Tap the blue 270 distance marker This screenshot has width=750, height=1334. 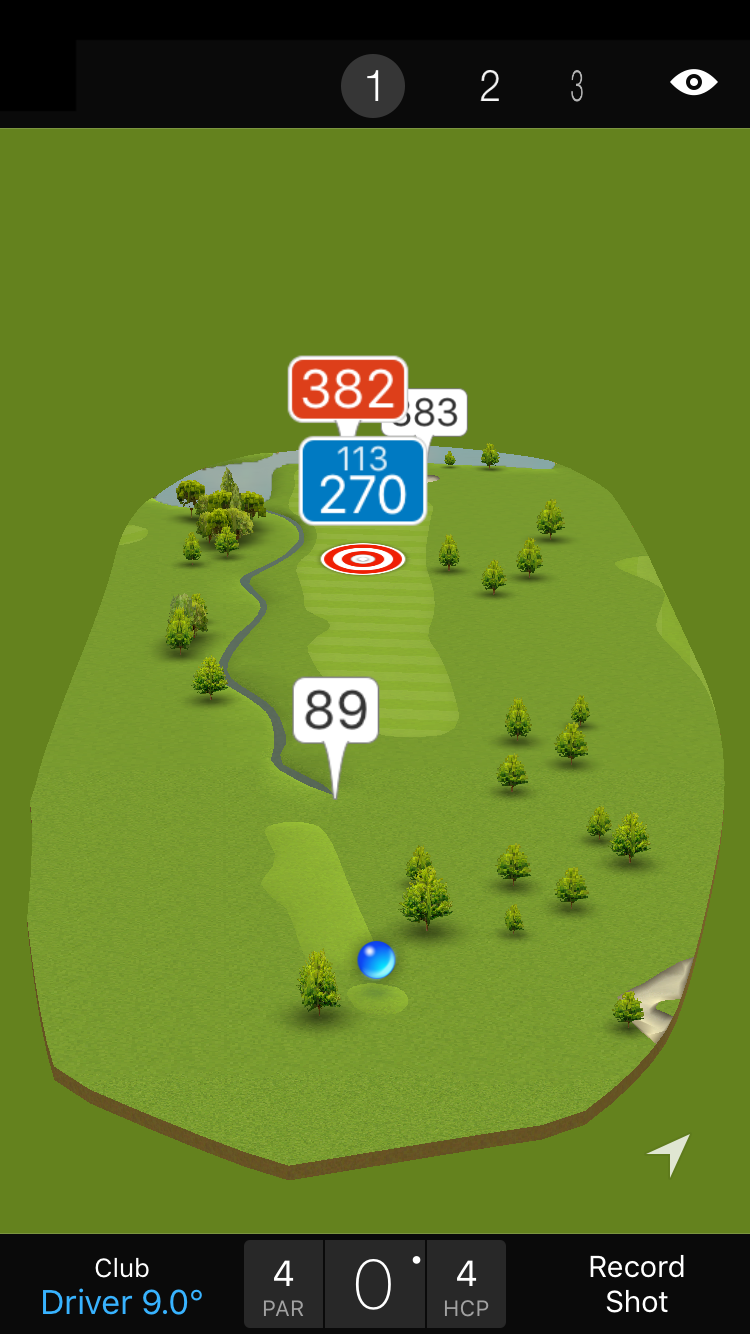click(363, 481)
